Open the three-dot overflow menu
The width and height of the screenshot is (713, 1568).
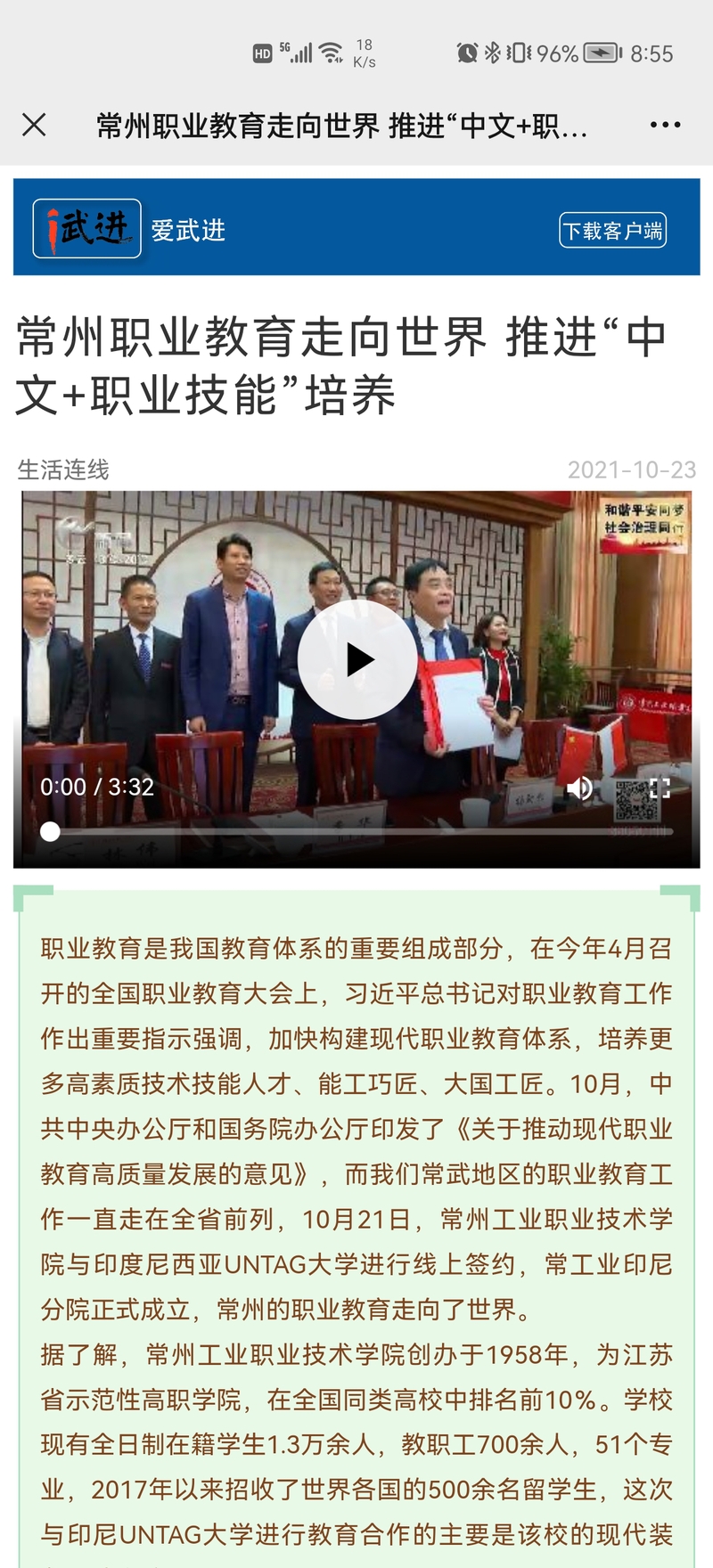pyautogui.click(x=665, y=125)
